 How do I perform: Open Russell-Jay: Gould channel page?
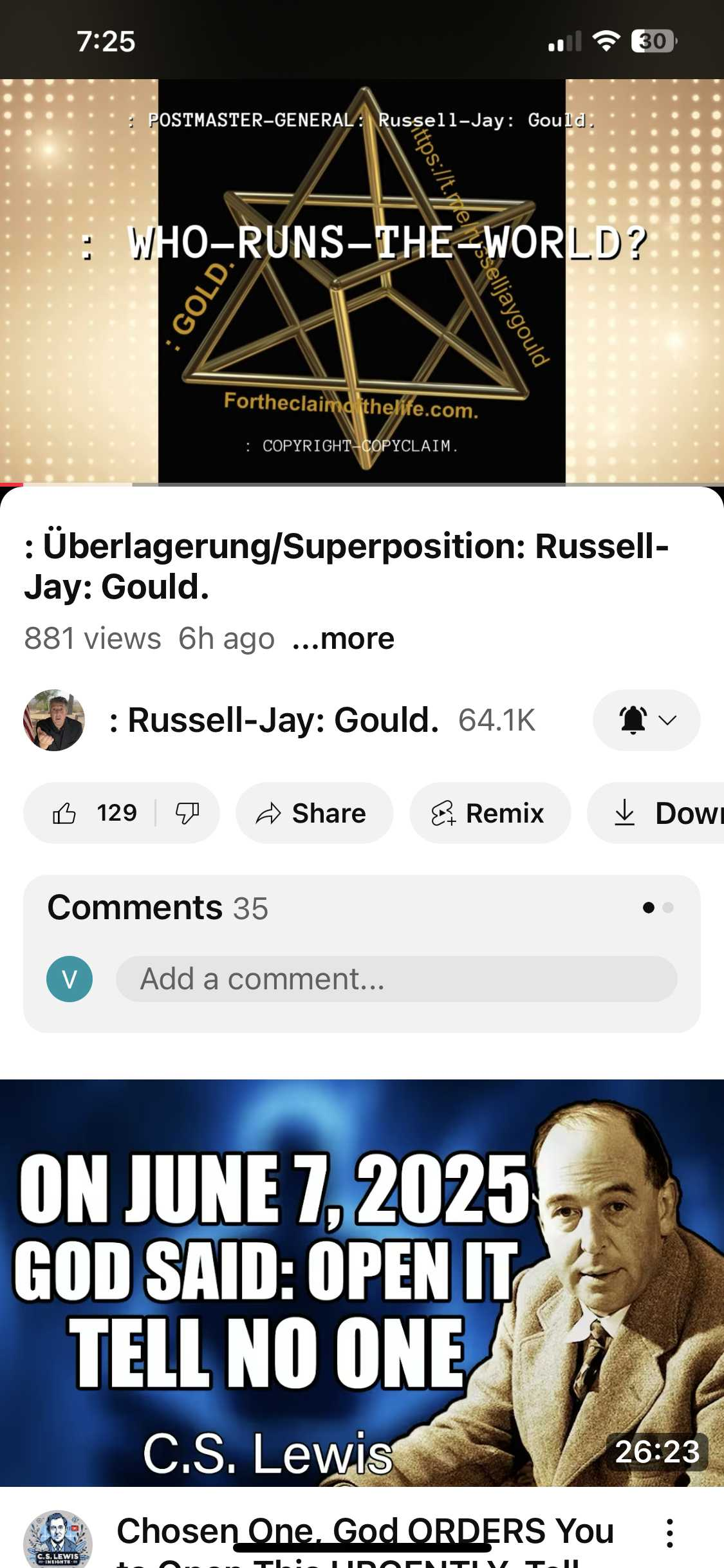tap(274, 720)
